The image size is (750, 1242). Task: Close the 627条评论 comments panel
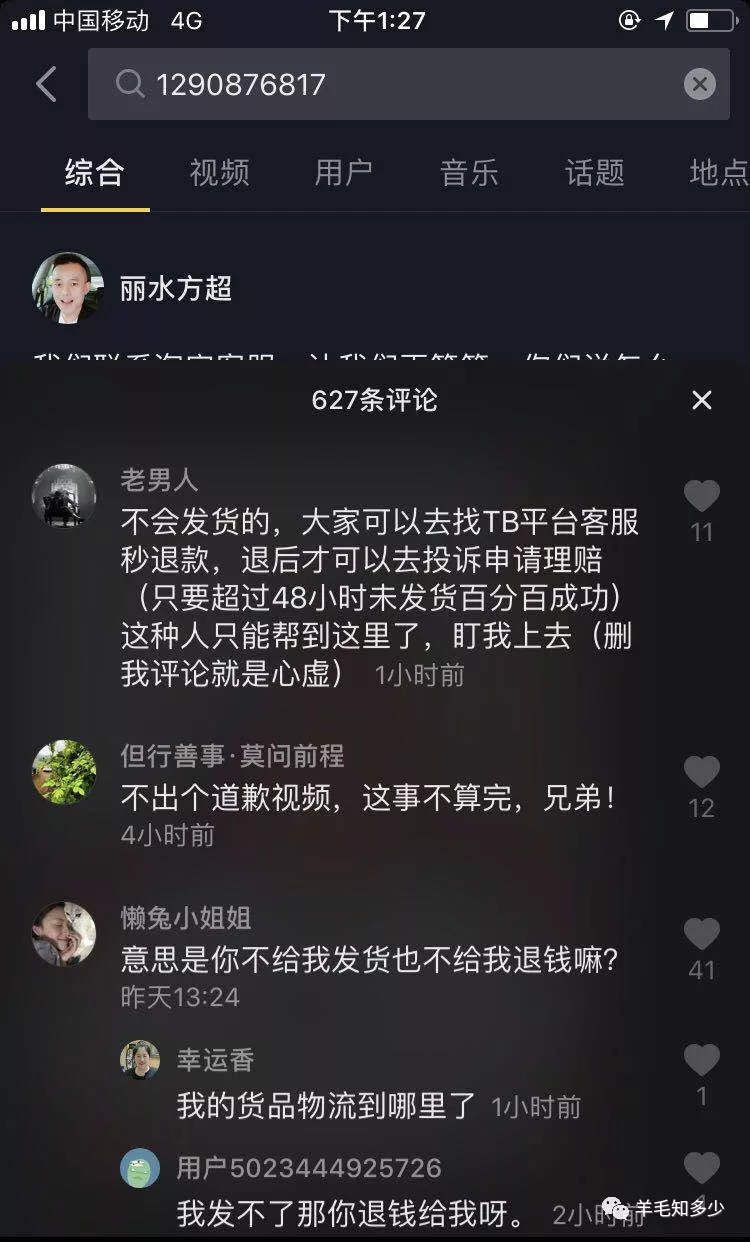[x=702, y=400]
